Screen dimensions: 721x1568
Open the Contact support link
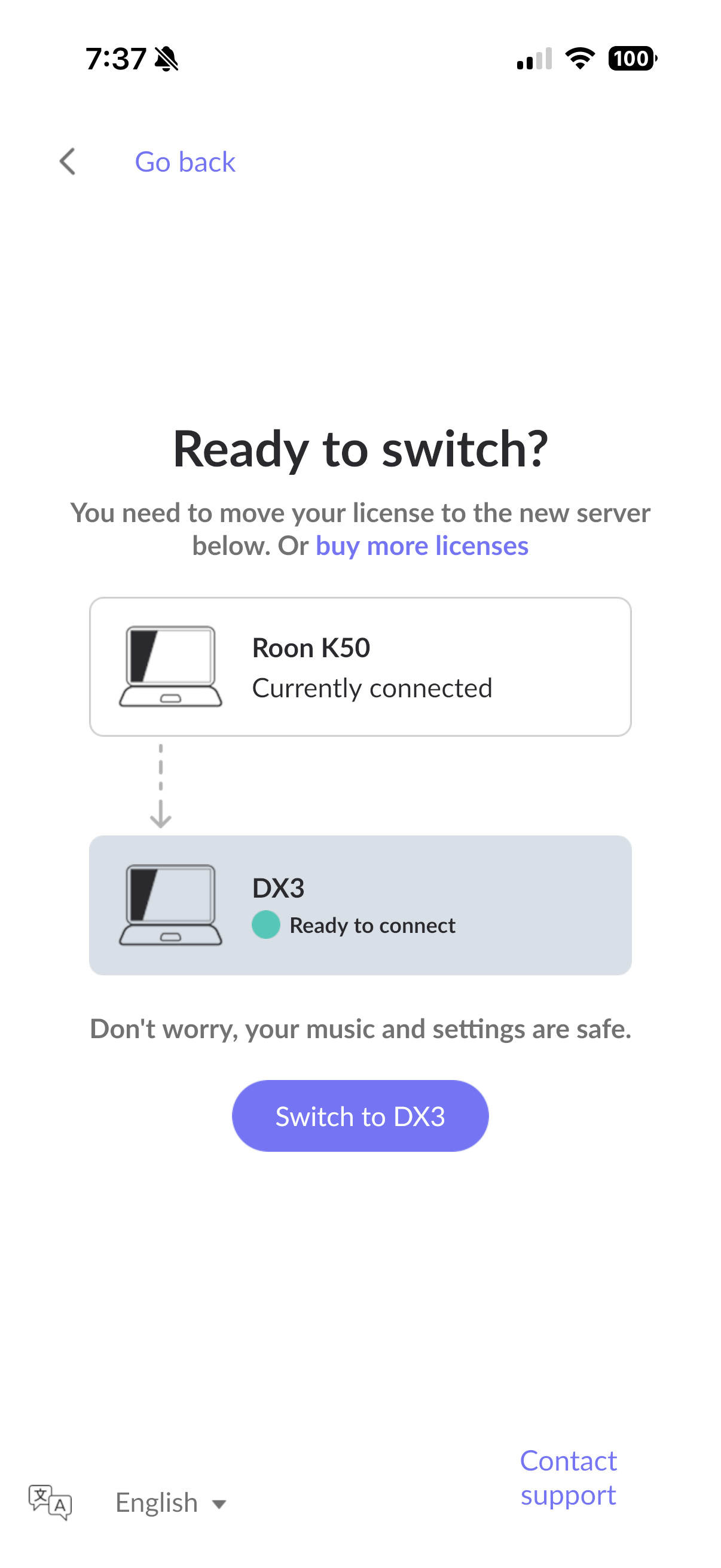[569, 1477]
